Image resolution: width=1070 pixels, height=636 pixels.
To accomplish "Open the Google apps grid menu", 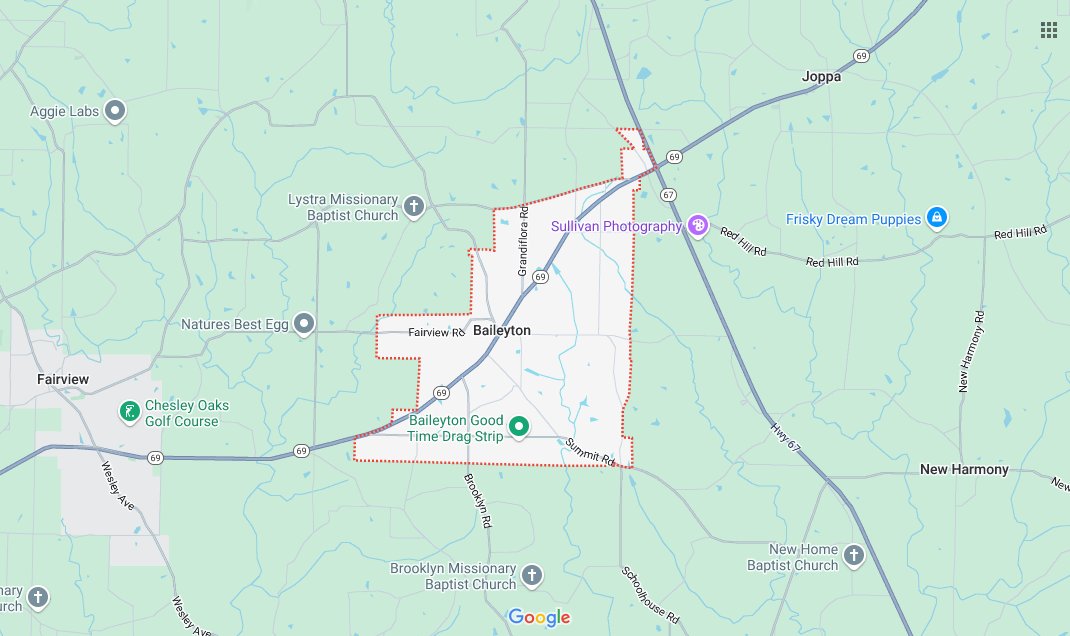I will point(1048,29).
